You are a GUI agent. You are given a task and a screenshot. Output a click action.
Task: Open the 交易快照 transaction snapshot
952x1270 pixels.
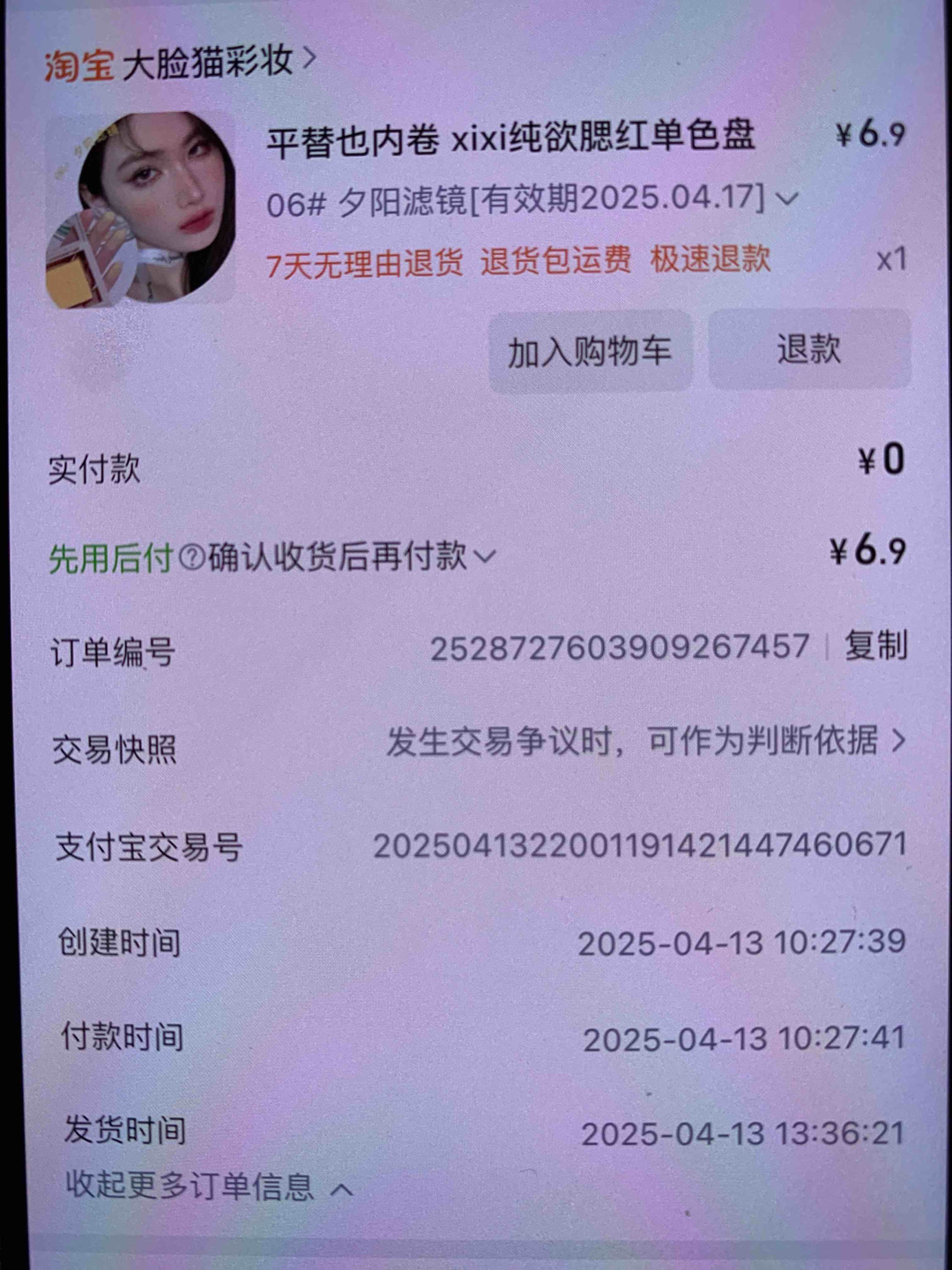[x=645, y=742]
